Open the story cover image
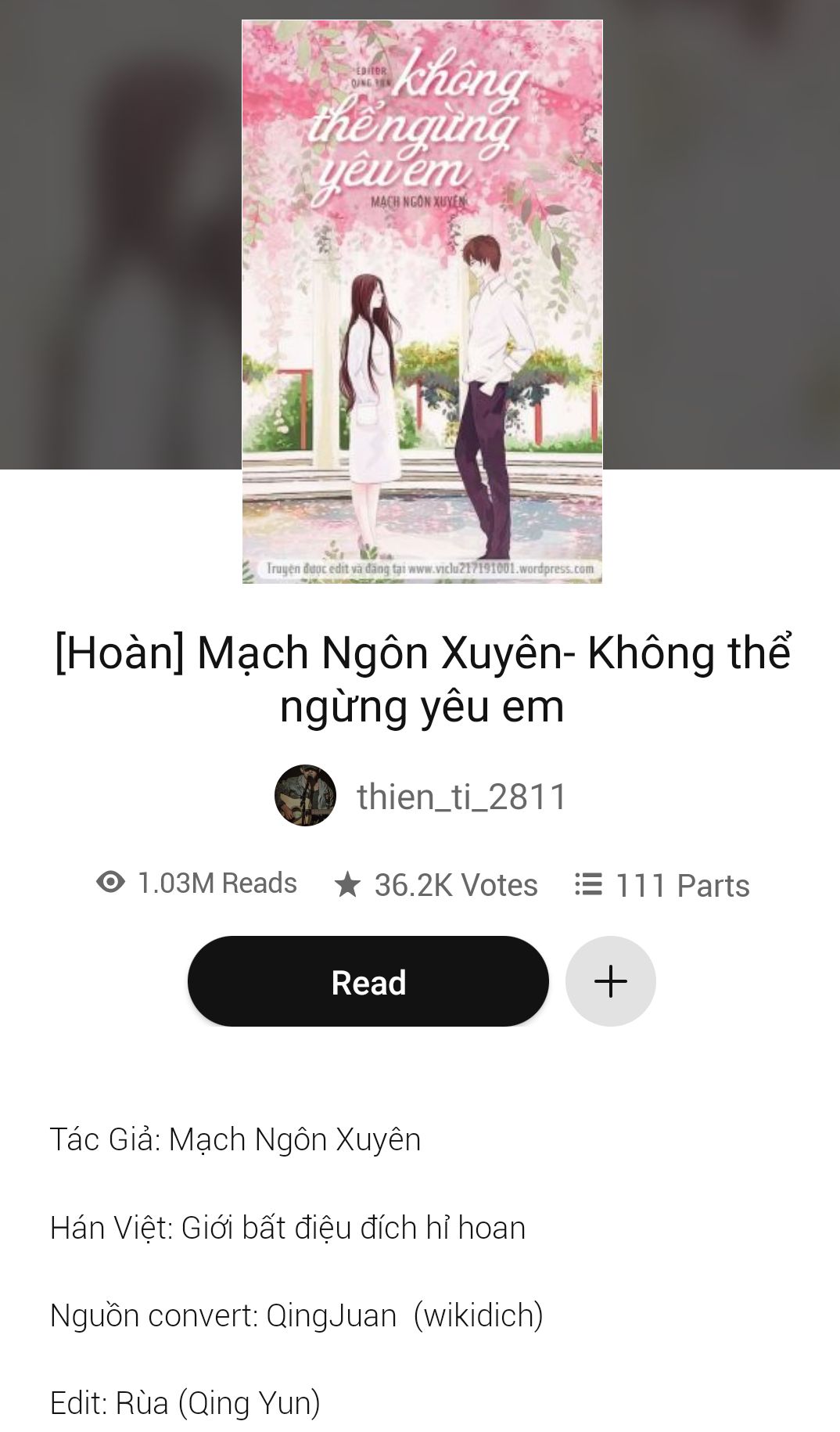Viewport: 840px width, 1432px height. click(422, 301)
